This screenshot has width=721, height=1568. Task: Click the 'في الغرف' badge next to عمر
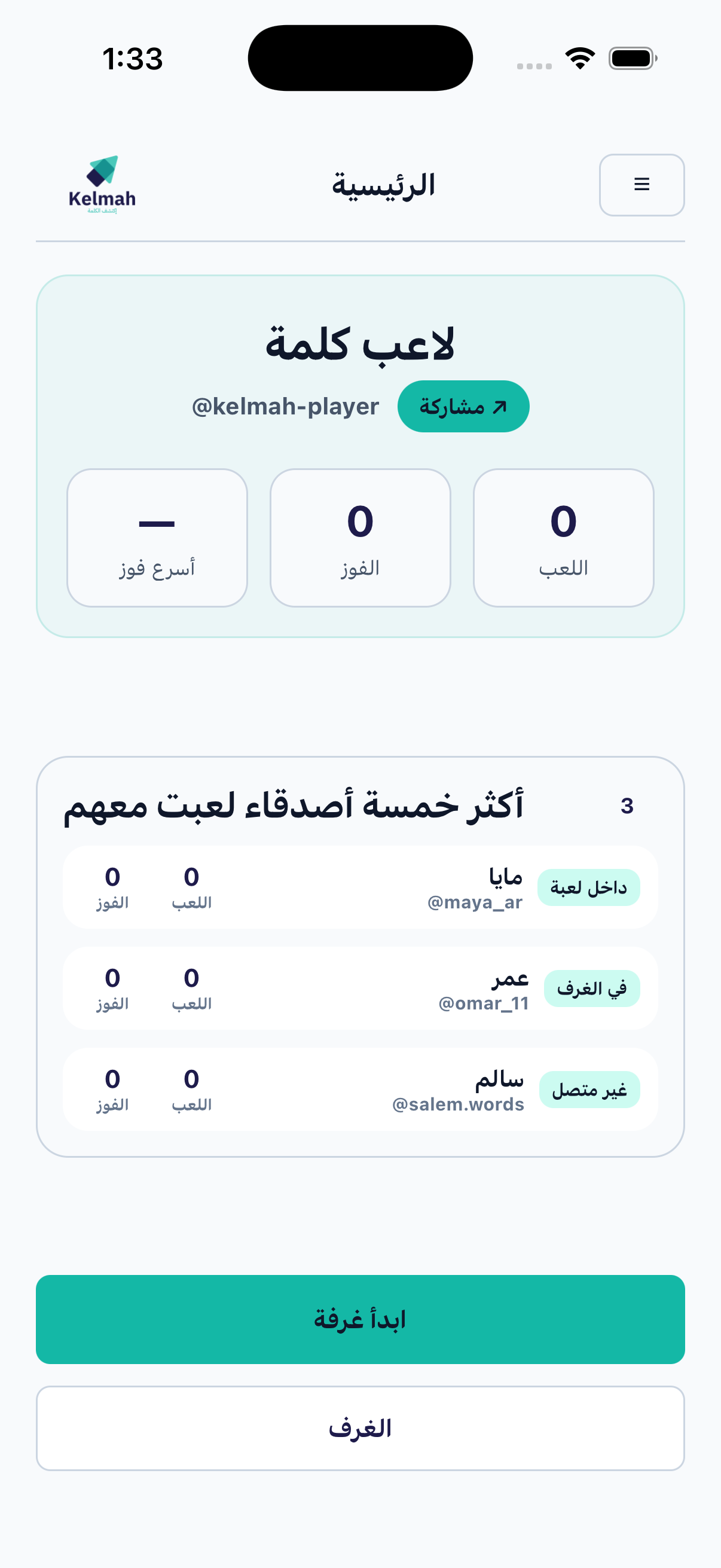pyautogui.click(x=591, y=989)
